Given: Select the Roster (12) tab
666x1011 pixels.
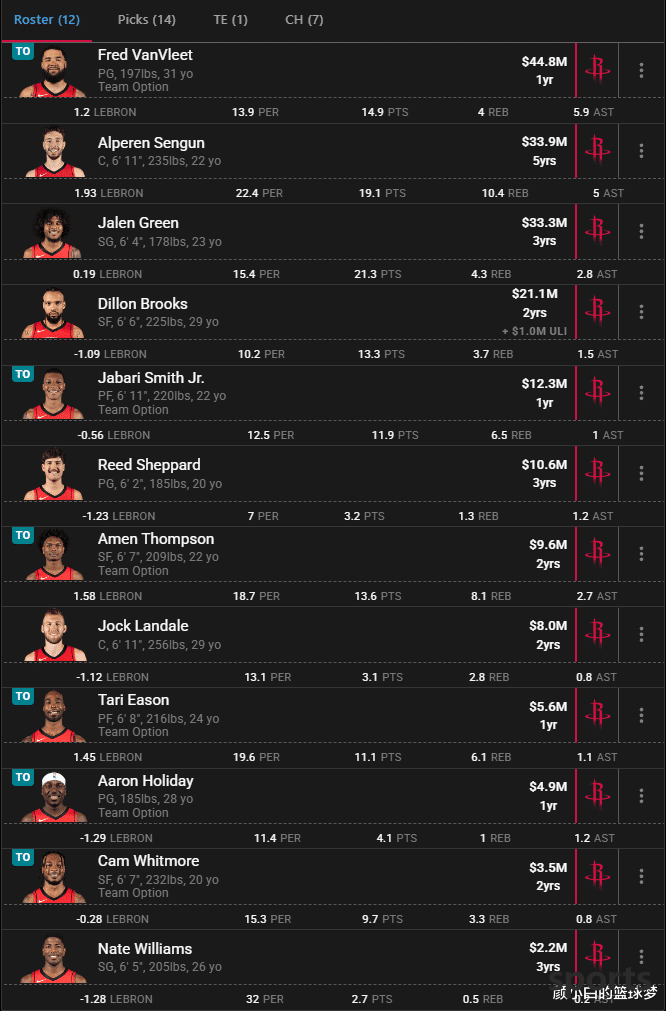Looking at the screenshot, I should pyautogui.click(x=46, y=20).
